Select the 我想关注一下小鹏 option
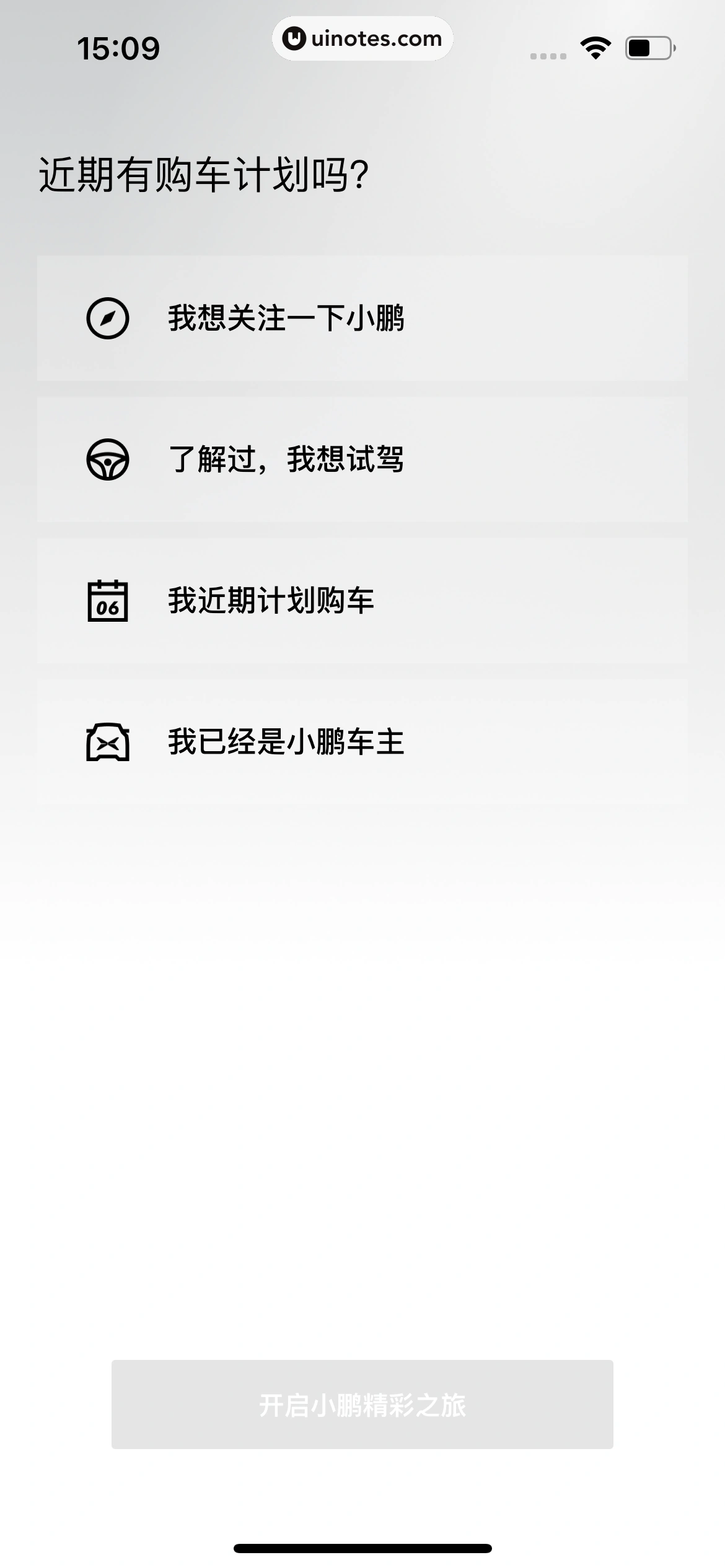This screenshot has width=725, height=1568. point(362,318)
